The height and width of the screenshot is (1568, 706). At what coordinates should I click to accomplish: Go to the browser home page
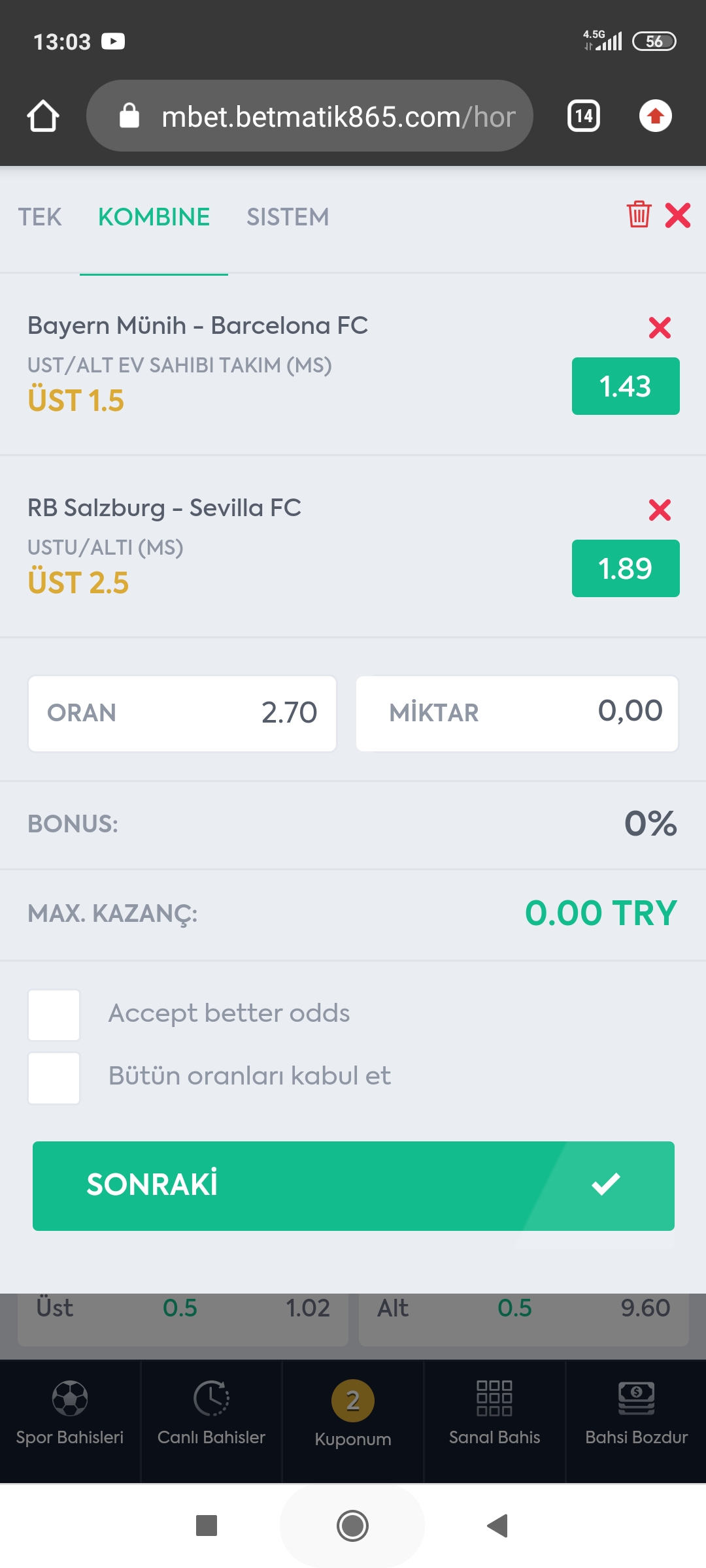[x=43, y=116]
